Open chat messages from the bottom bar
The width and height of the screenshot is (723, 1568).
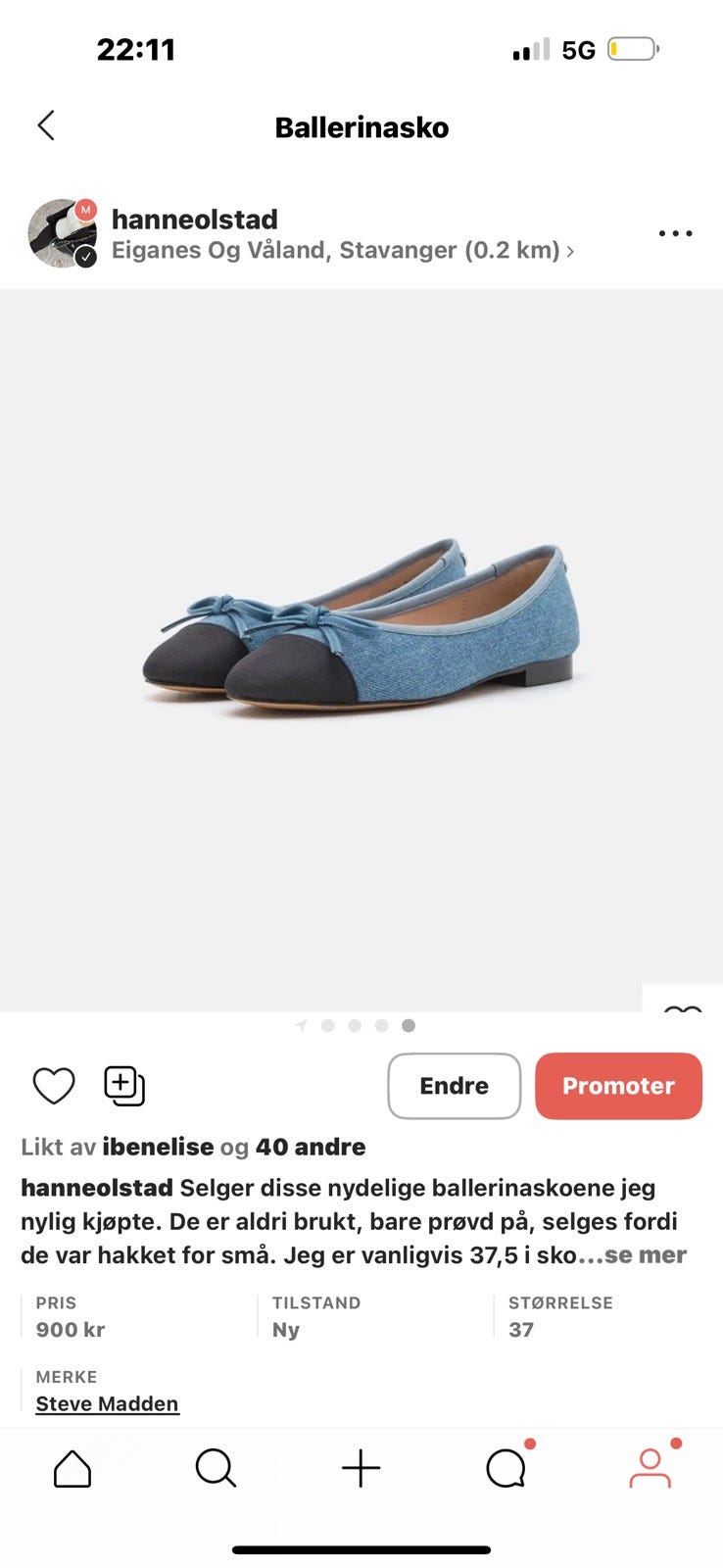click(x=506, y=1468)
